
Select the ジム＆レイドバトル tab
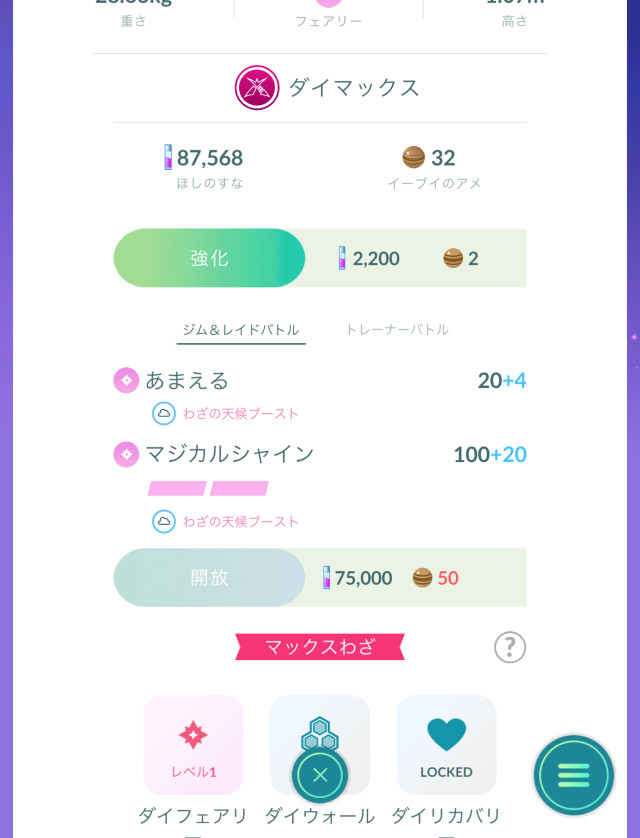click(x=240, y=329)
